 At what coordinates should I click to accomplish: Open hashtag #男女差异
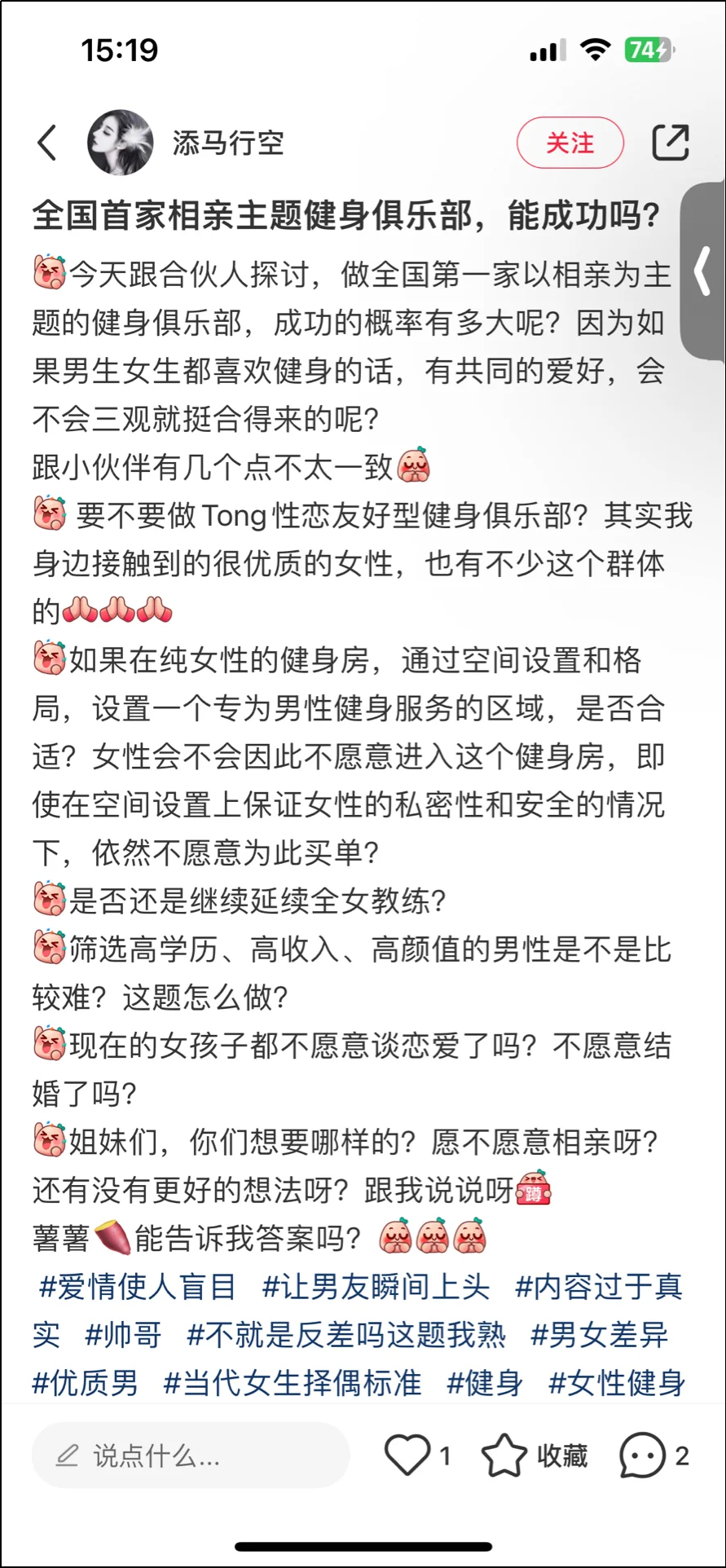599,1335
